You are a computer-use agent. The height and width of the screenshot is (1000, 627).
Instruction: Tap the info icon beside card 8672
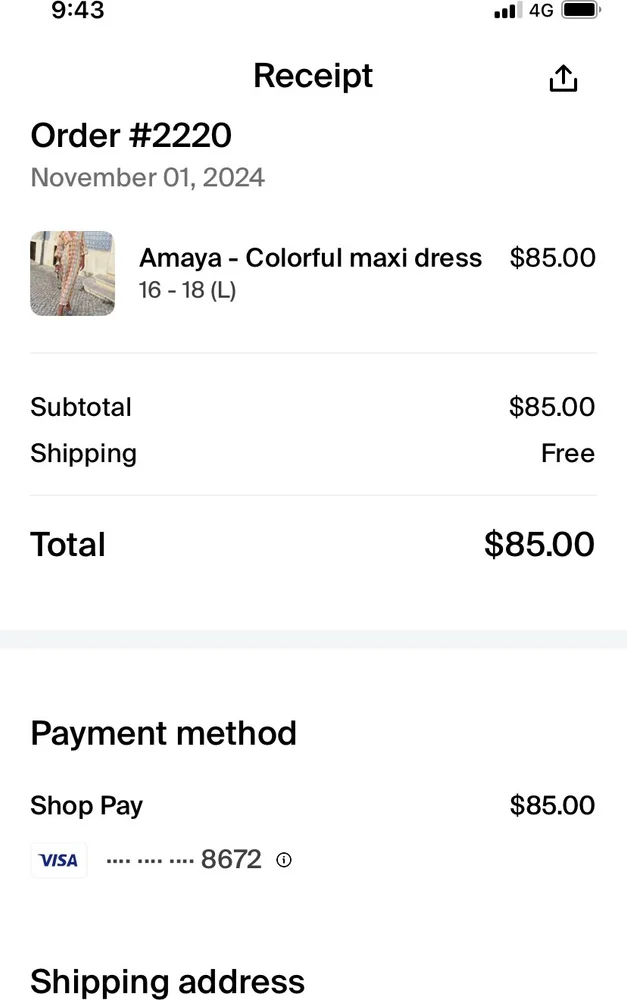coord(284,860)
